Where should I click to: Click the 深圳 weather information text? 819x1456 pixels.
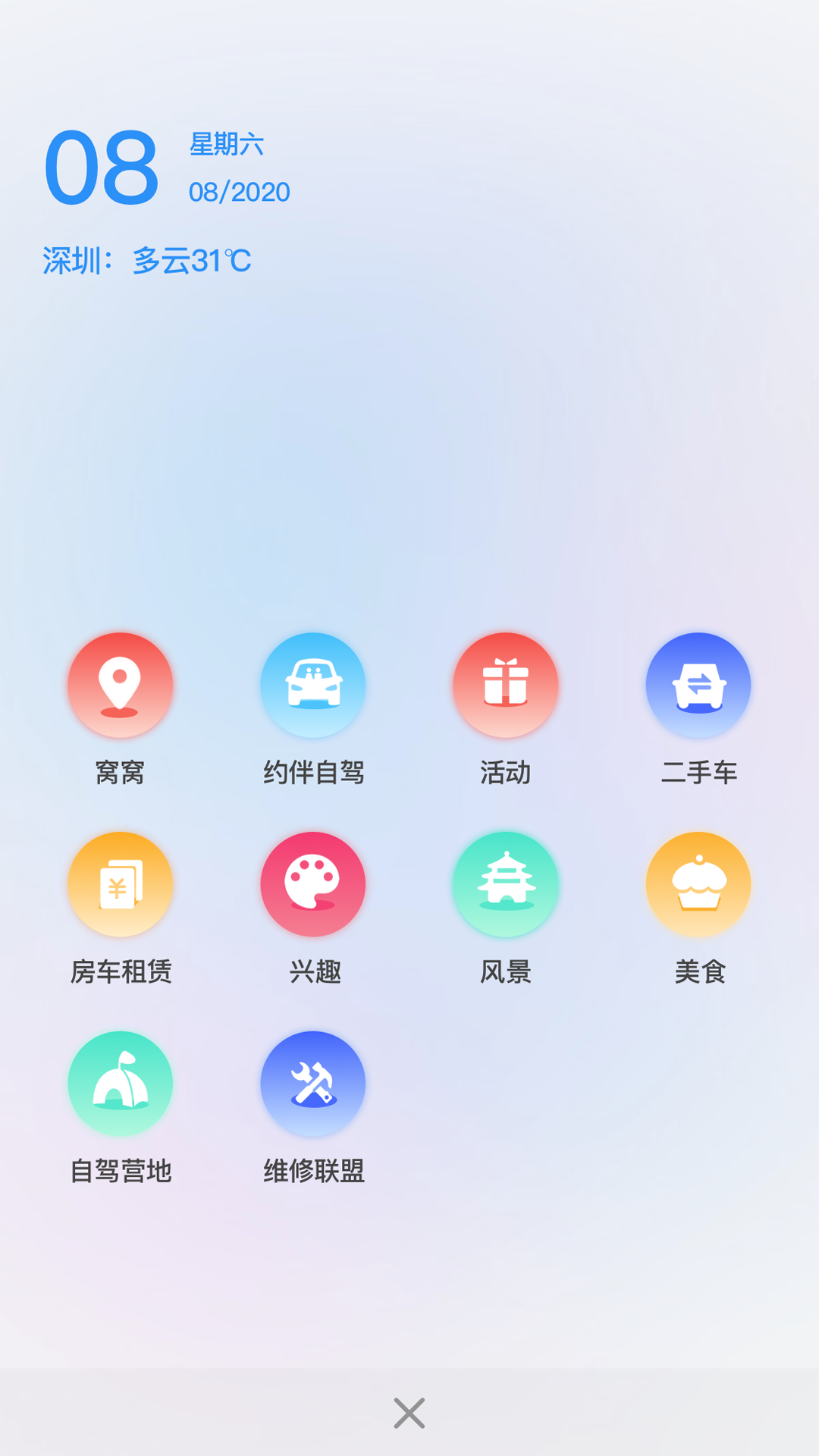point(146,259)
